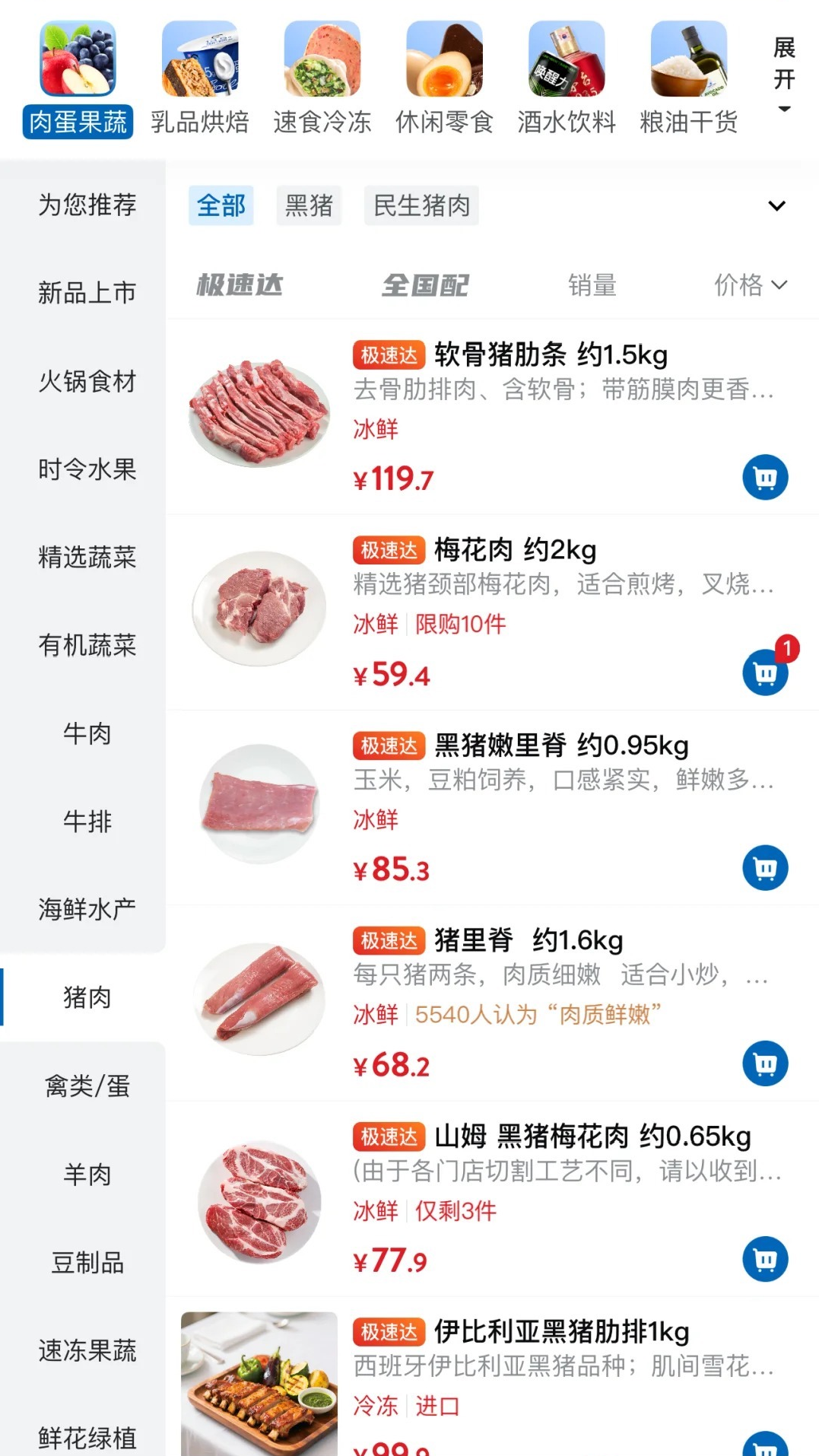Filter by 民生猪肉 chip
Viewport: 819px width, 1456px height.
click(x=421, y=205)
